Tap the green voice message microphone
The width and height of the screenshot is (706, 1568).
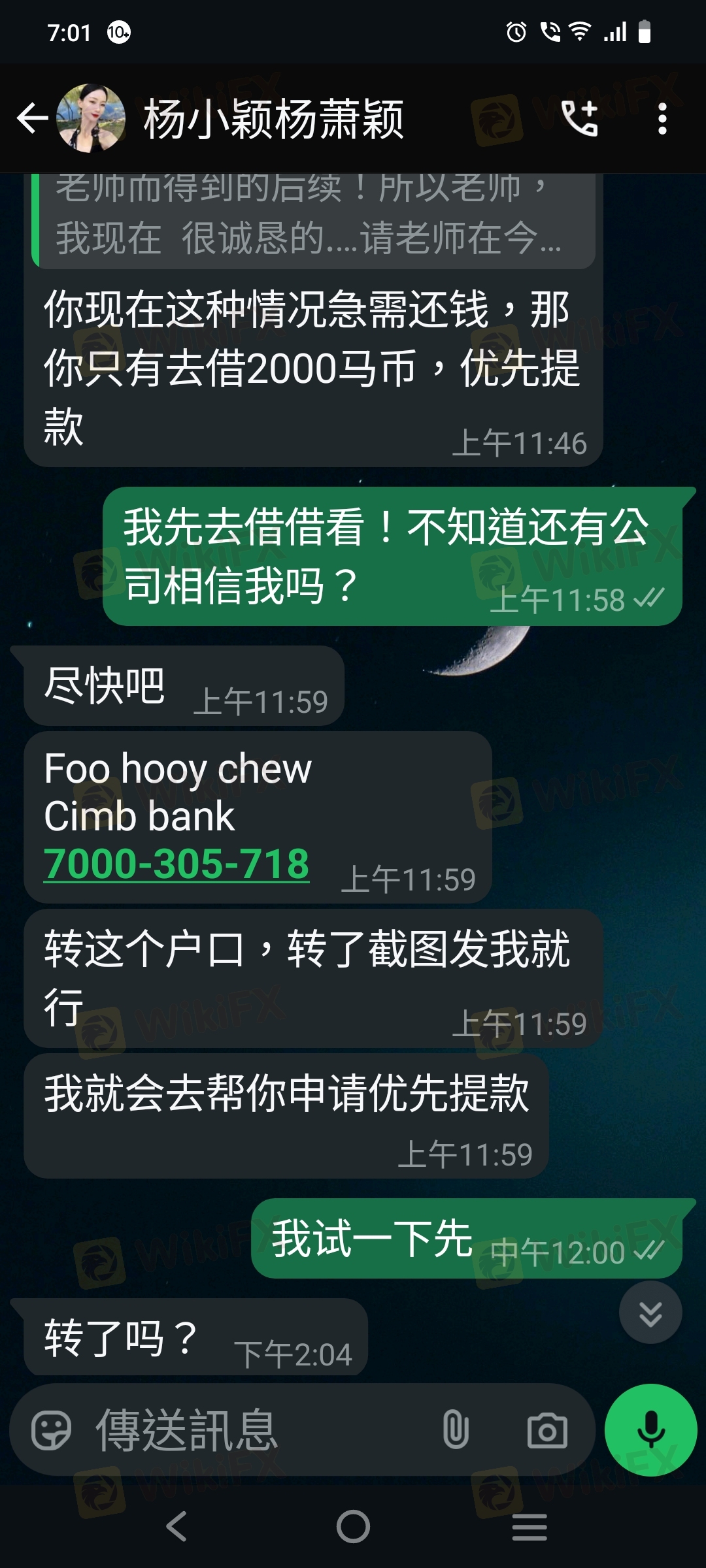coord(650,1430)
